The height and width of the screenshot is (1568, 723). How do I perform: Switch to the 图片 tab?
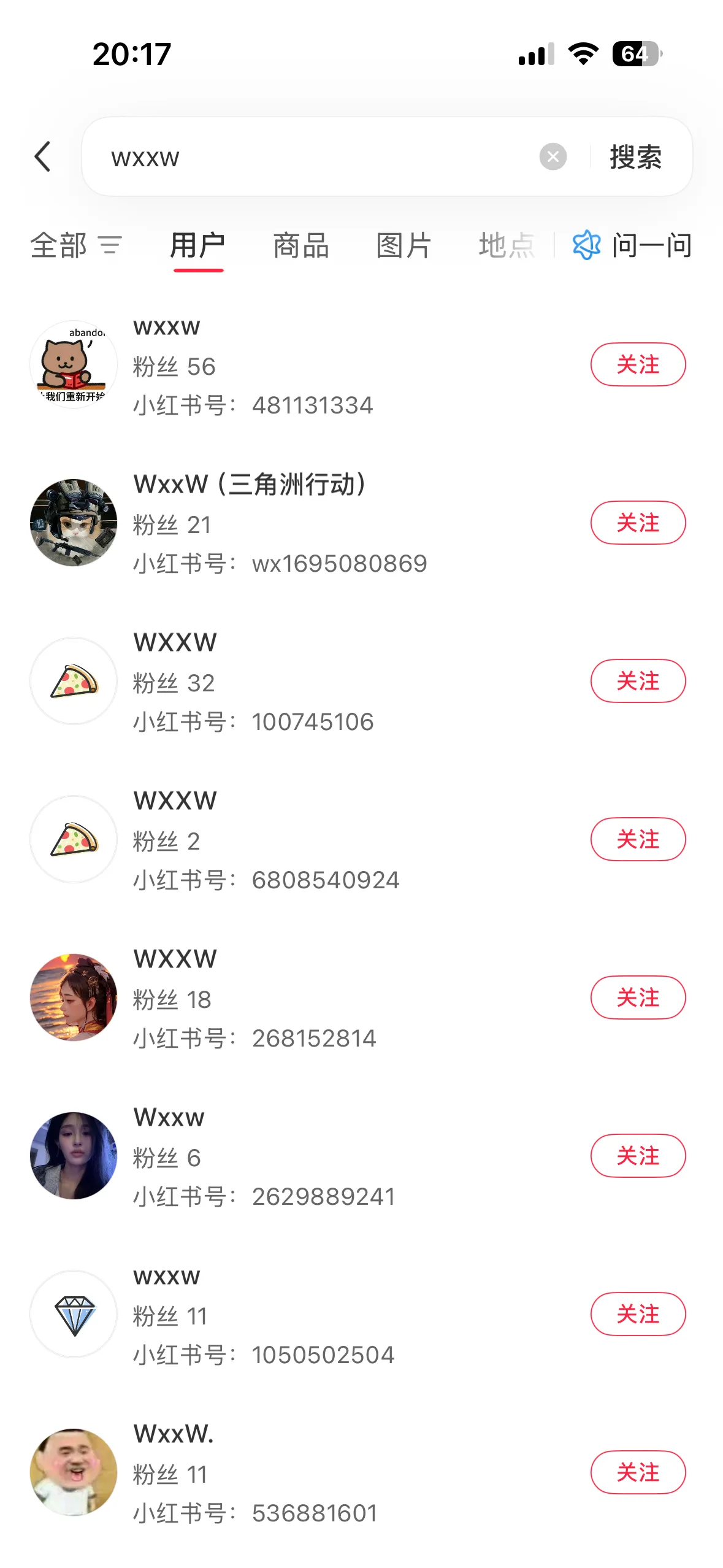tap(404, 245)
